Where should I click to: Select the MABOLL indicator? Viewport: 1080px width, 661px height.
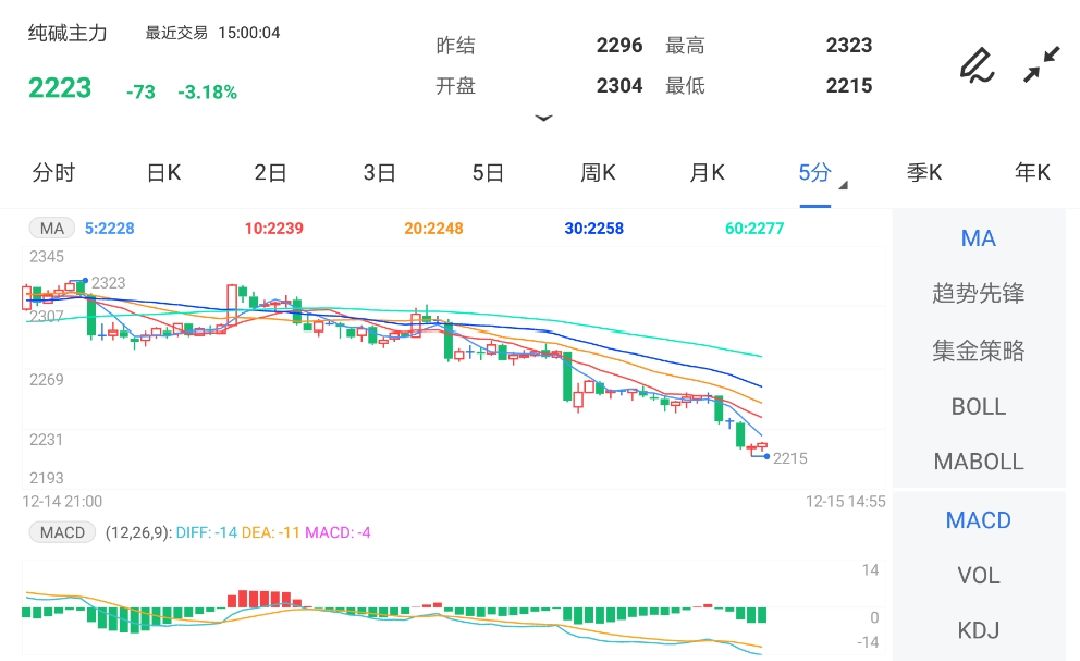[x=978, y=462]
